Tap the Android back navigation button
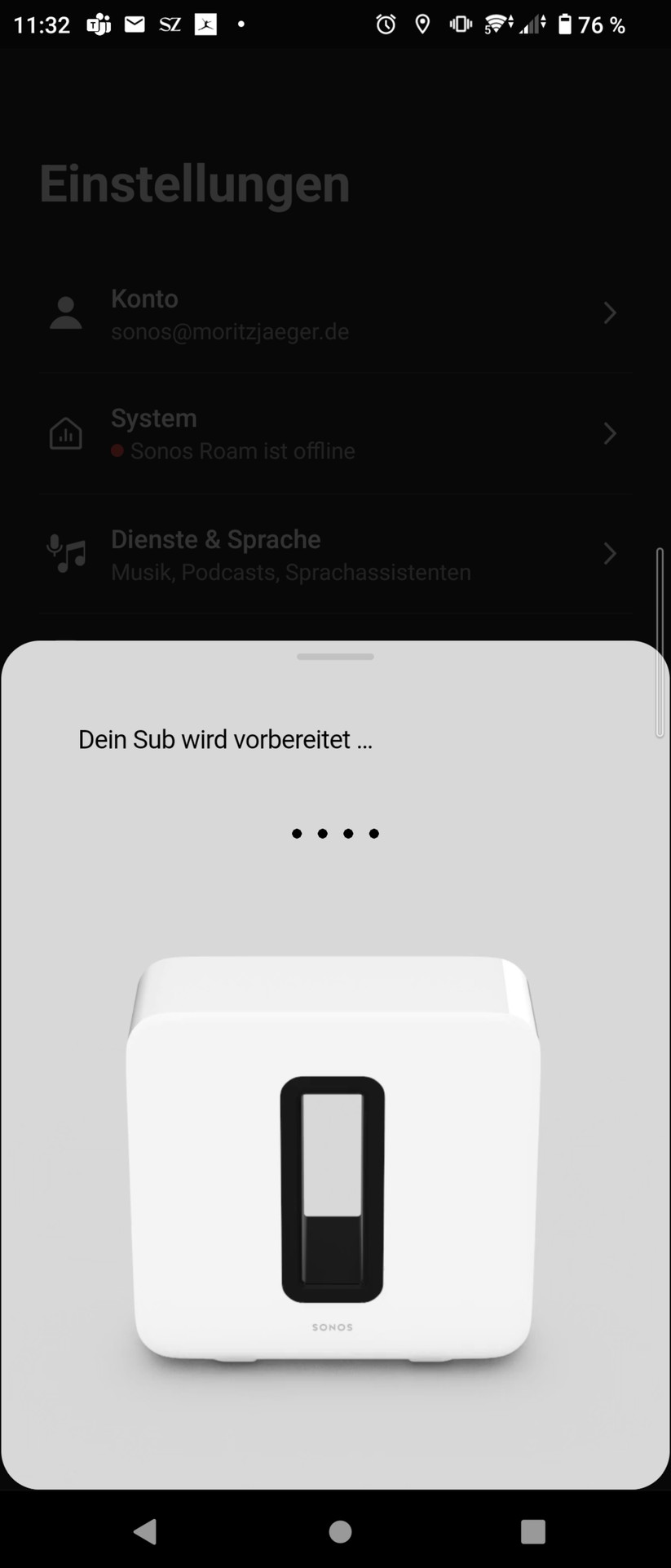The height and width of the screenshot is (1568, 671). click(x=145, y=1531)
